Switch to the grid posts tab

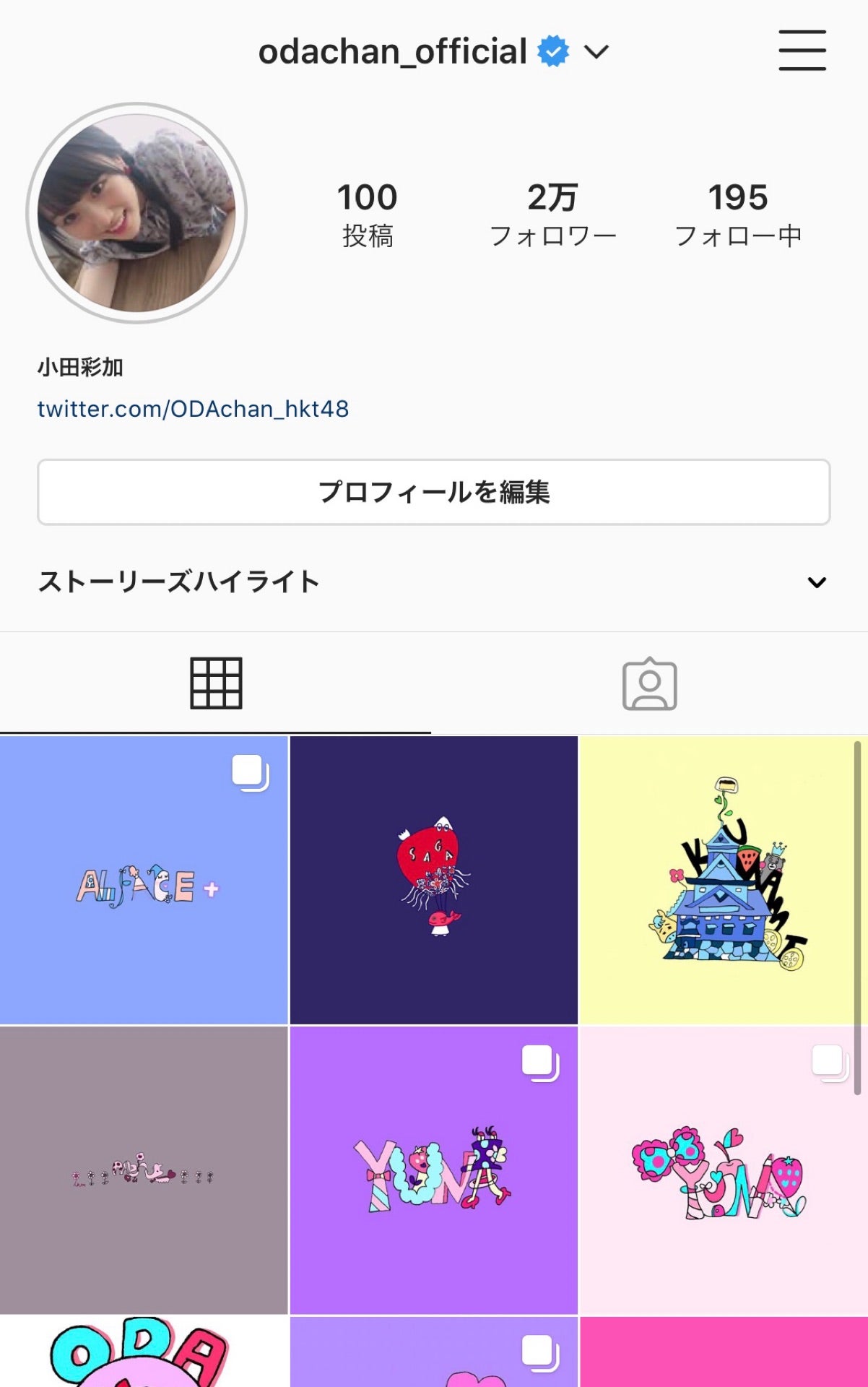tap(216, 683)
